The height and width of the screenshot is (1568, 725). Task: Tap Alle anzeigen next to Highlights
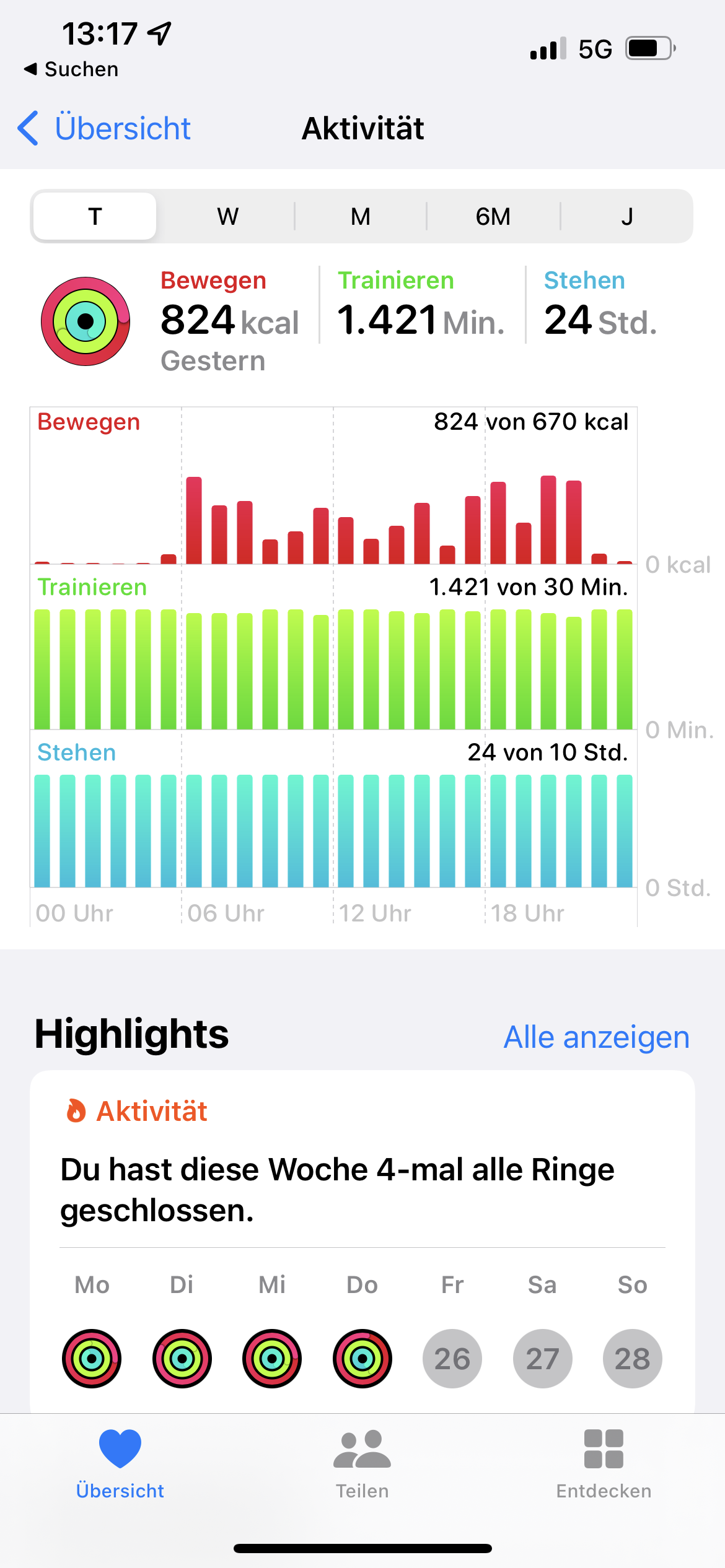[596, 1037]
